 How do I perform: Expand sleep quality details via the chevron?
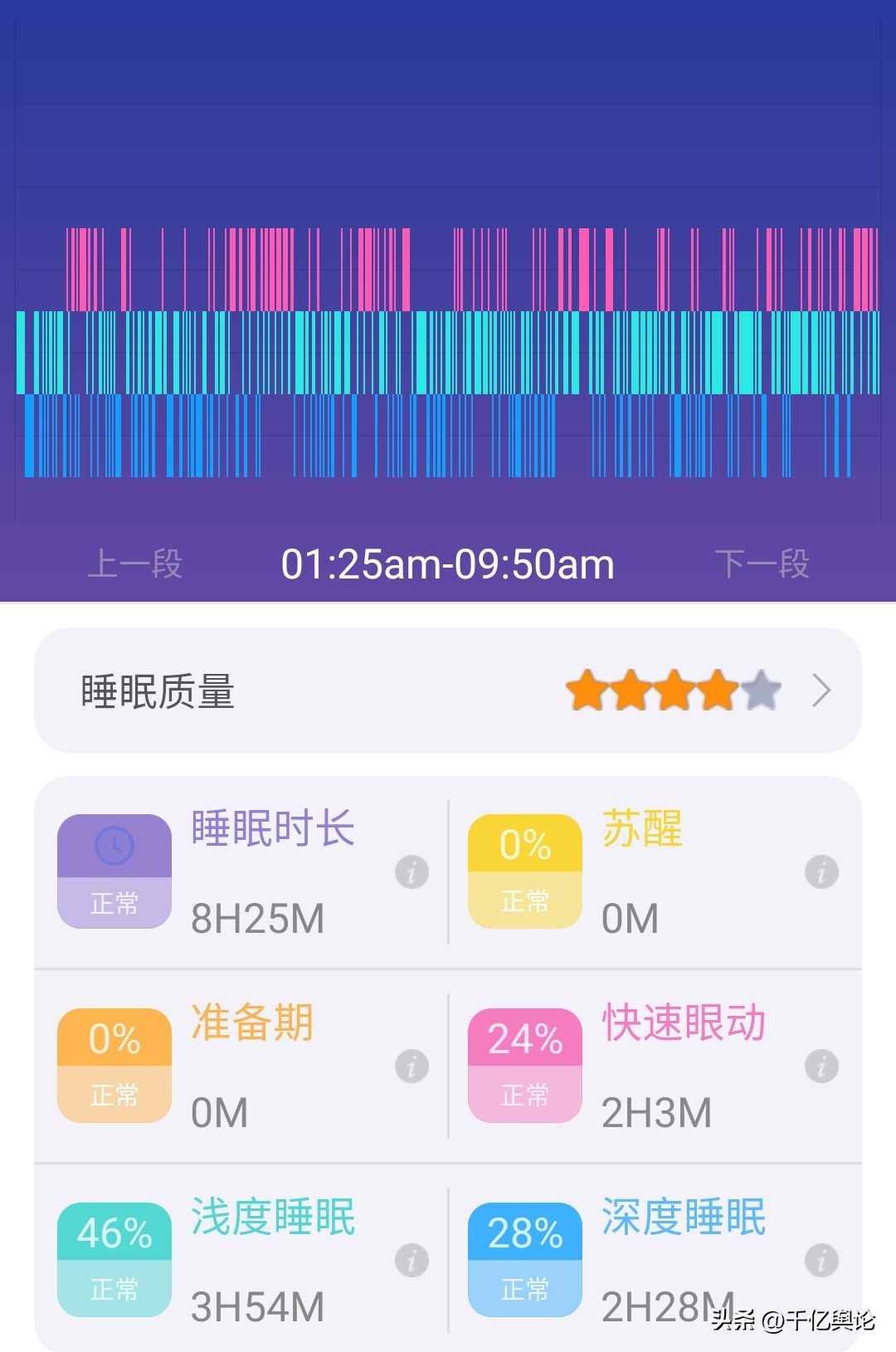pos(822,691)
